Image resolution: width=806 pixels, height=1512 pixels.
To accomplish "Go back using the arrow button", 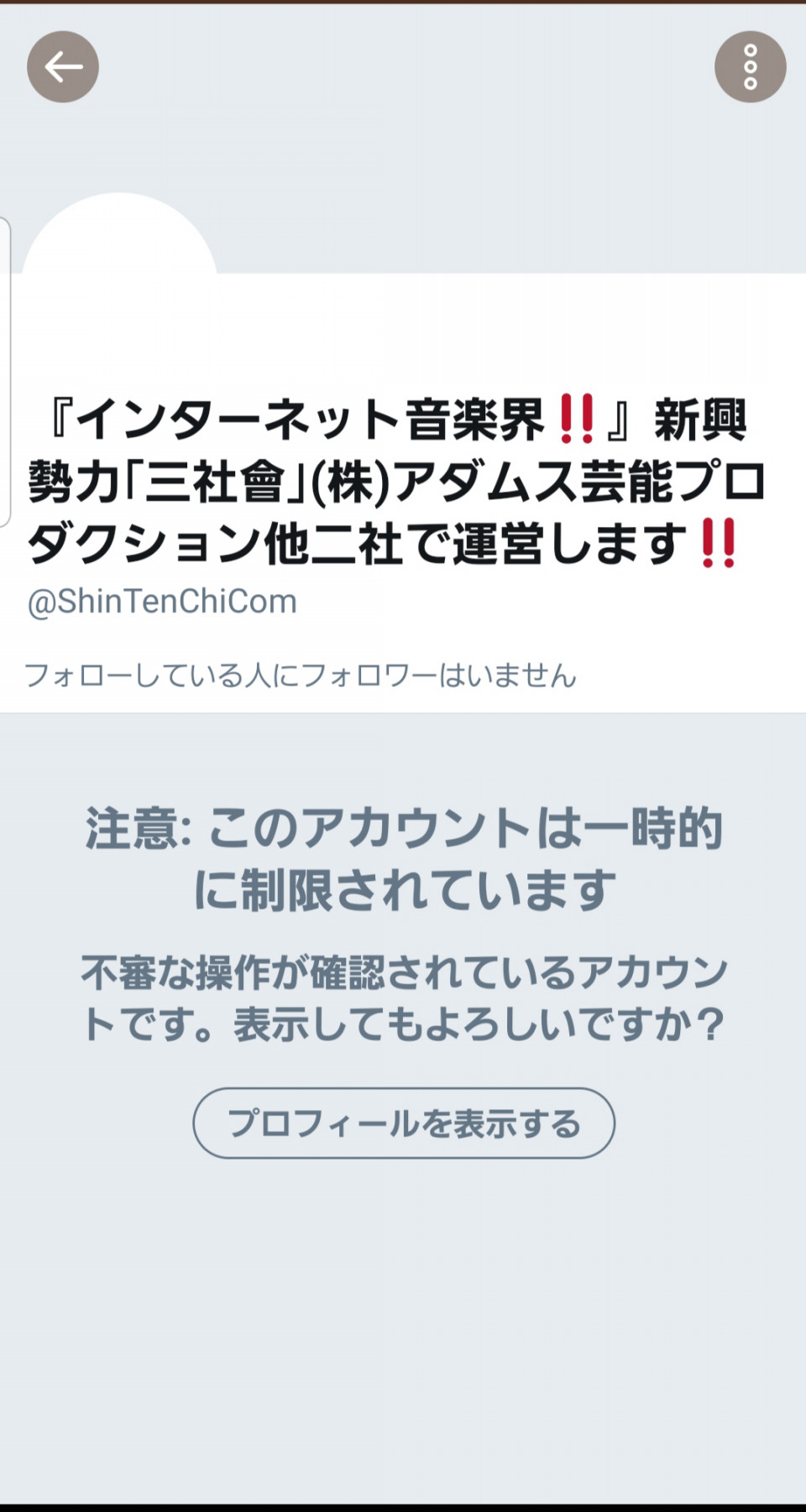I will tap(63, 67).
